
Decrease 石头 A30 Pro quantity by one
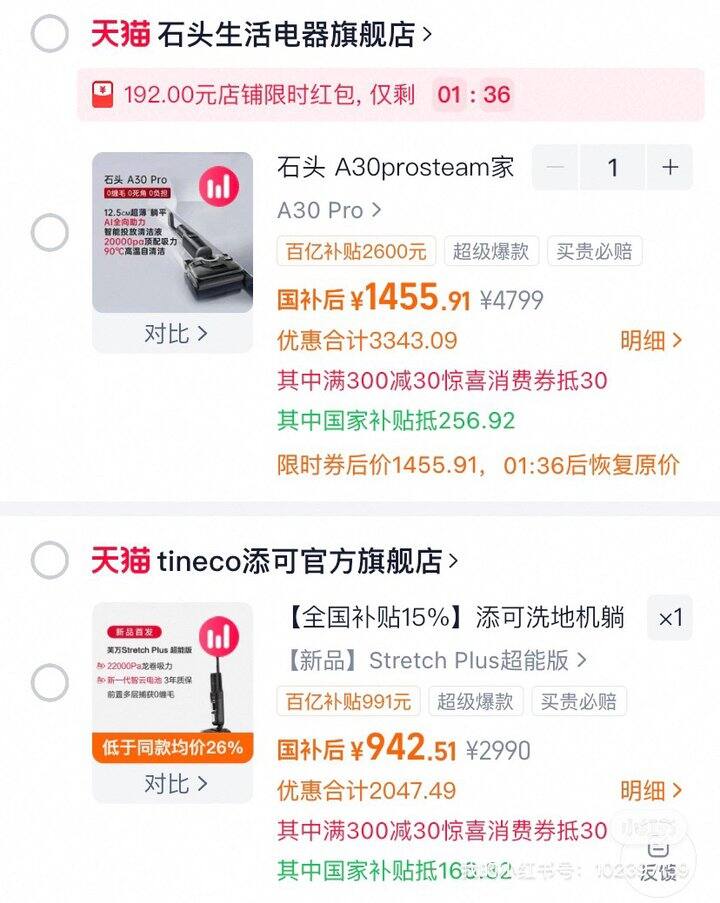tap(556, 168)
